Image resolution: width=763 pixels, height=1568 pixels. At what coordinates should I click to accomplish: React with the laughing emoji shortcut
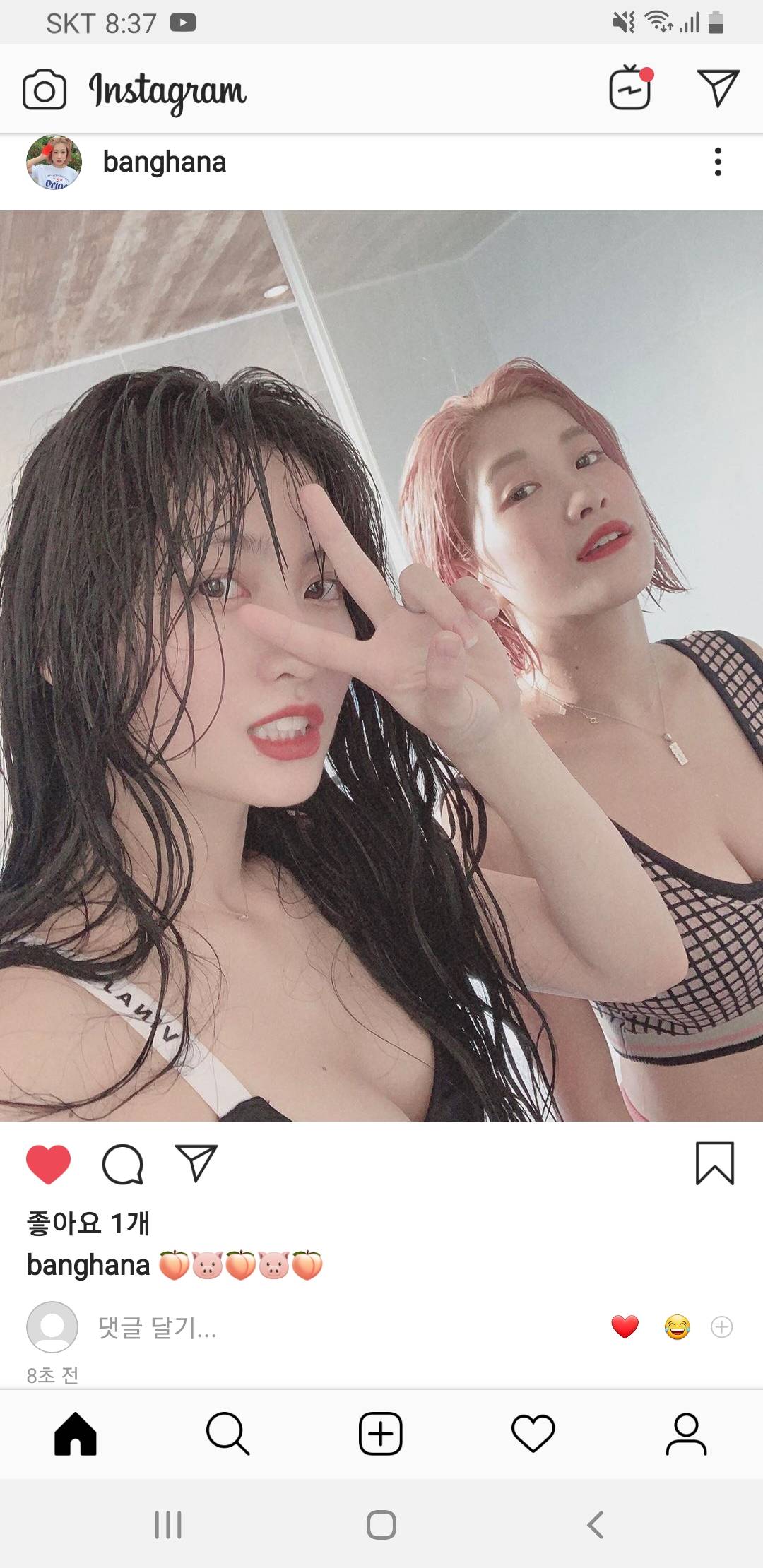pyautogui.click(x=677, y=1327)
